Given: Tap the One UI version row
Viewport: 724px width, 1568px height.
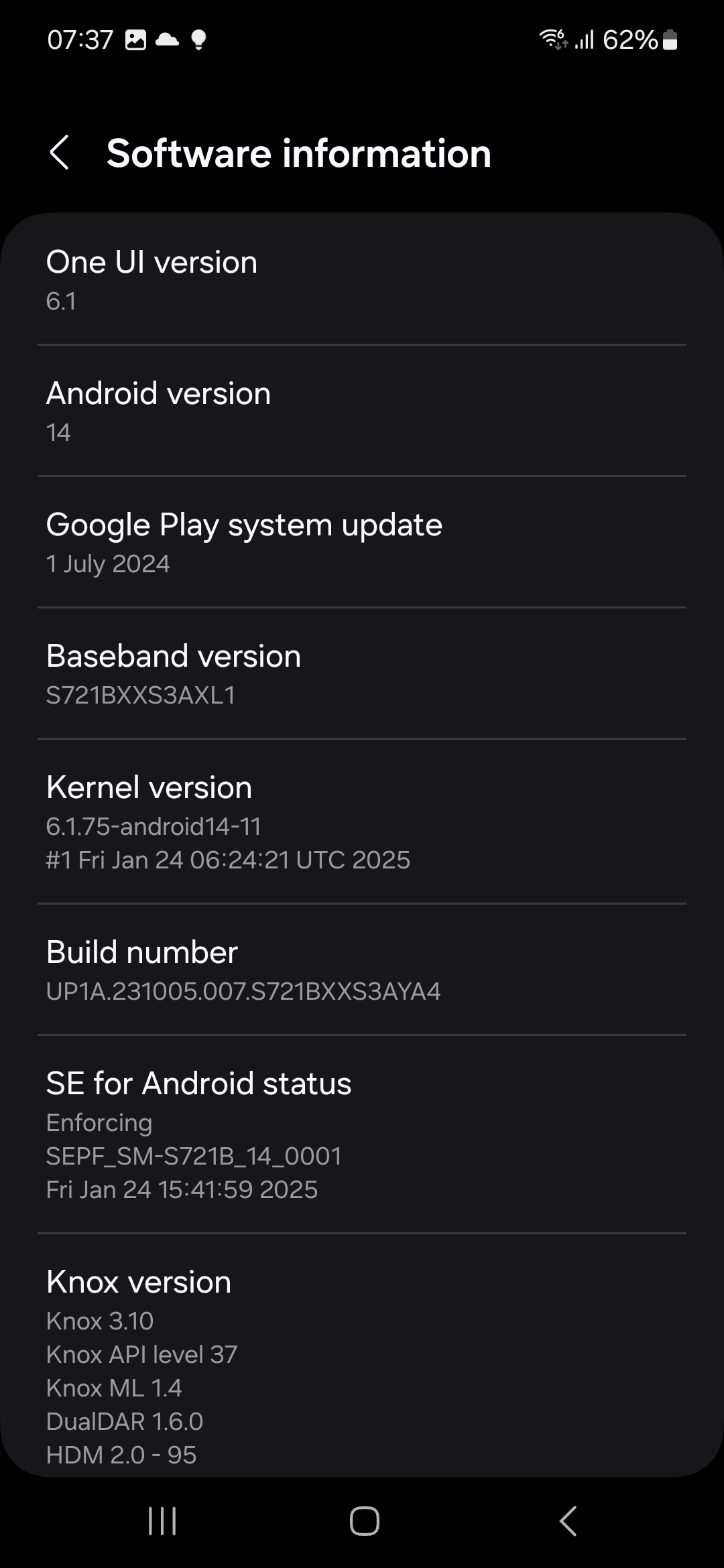Looking at the screenshot, I should 362,279.
